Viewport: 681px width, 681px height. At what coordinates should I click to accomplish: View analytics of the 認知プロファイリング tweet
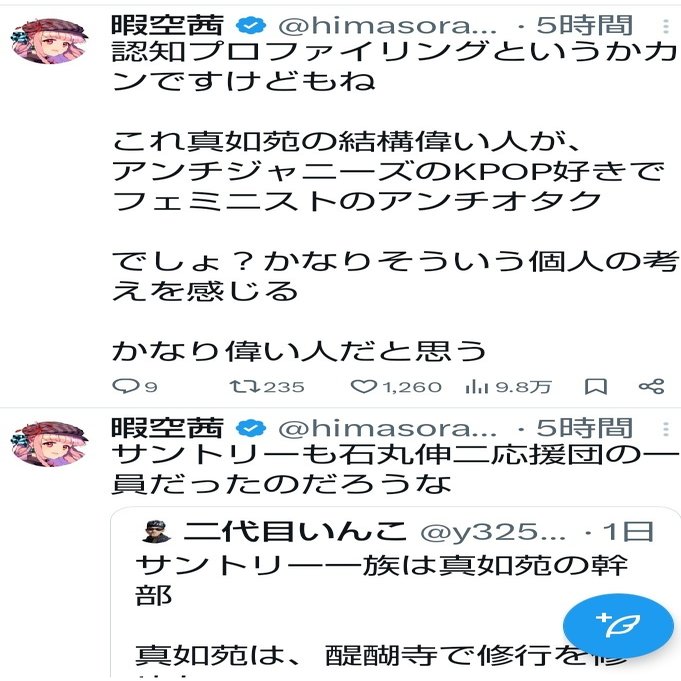click(x=475, y=386)
